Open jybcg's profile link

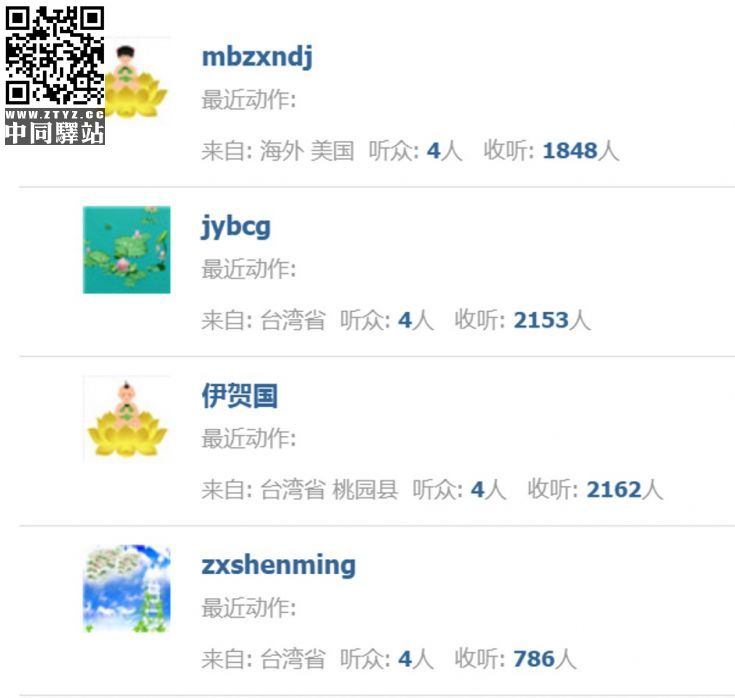pyautogui.click(x=236, y=227)
